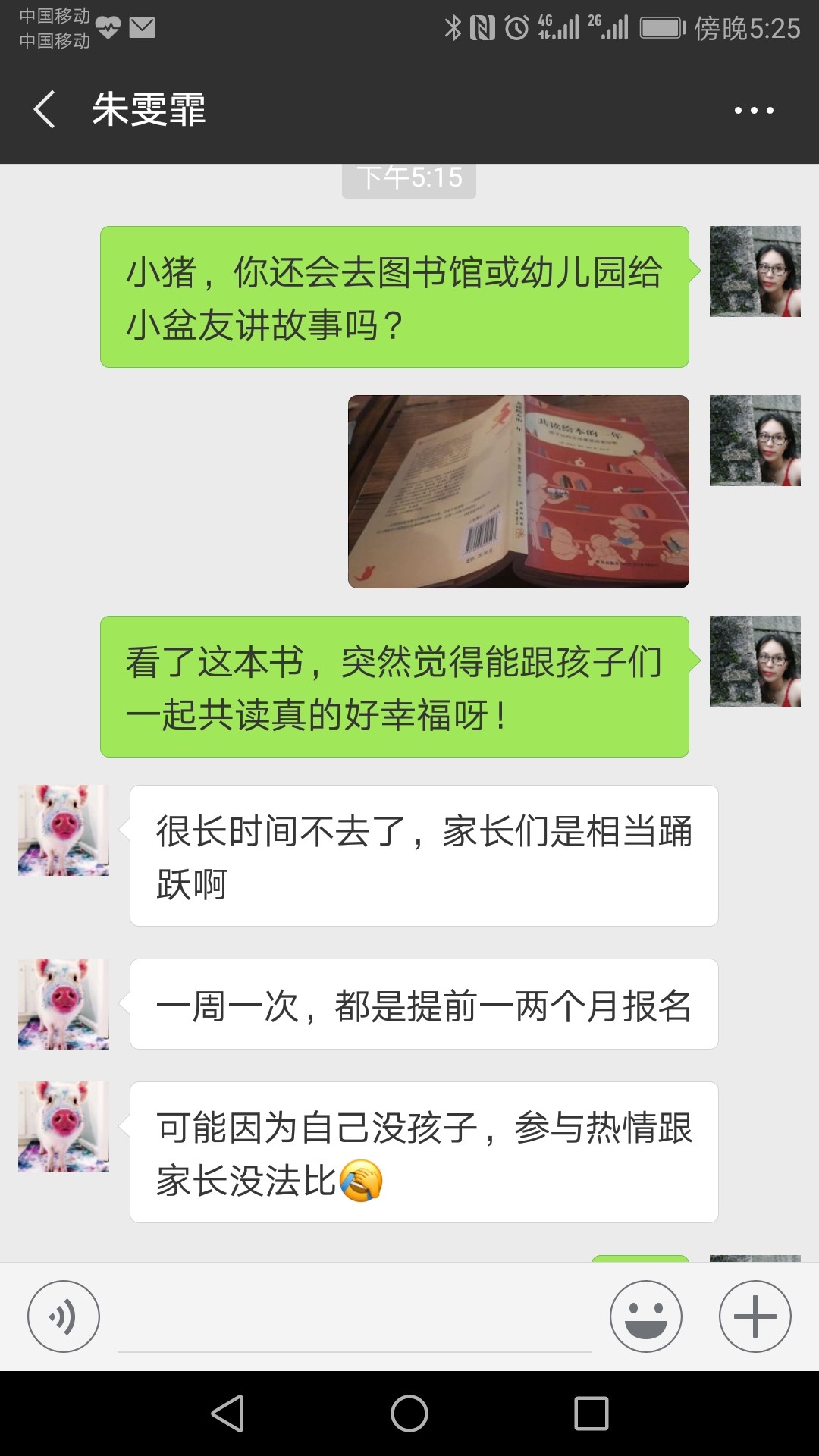Open the shared book photo
Image resolution: width=819 pixels, height=1456 pixels.
click(x=519, y=491)
